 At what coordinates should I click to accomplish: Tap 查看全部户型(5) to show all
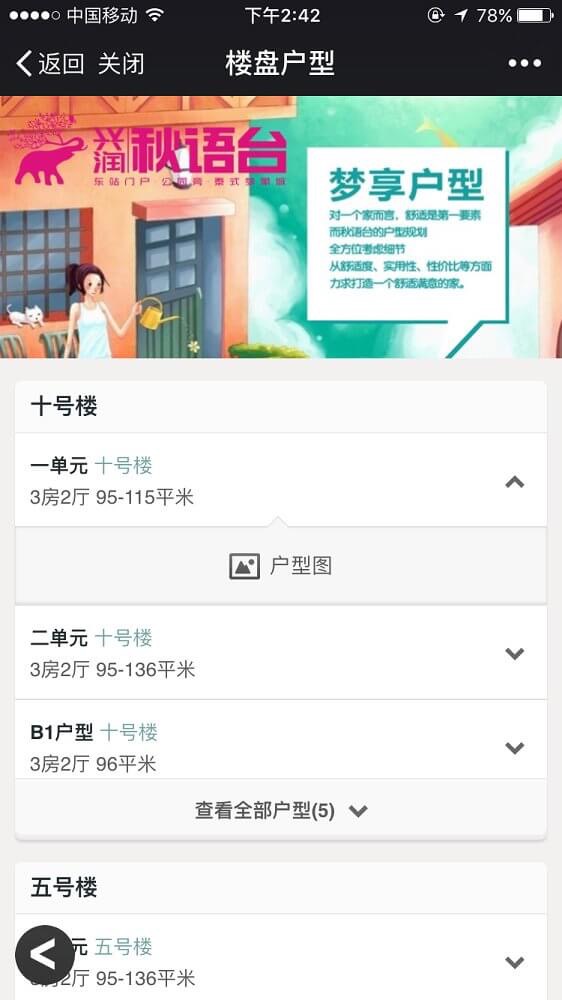[281, 811]
